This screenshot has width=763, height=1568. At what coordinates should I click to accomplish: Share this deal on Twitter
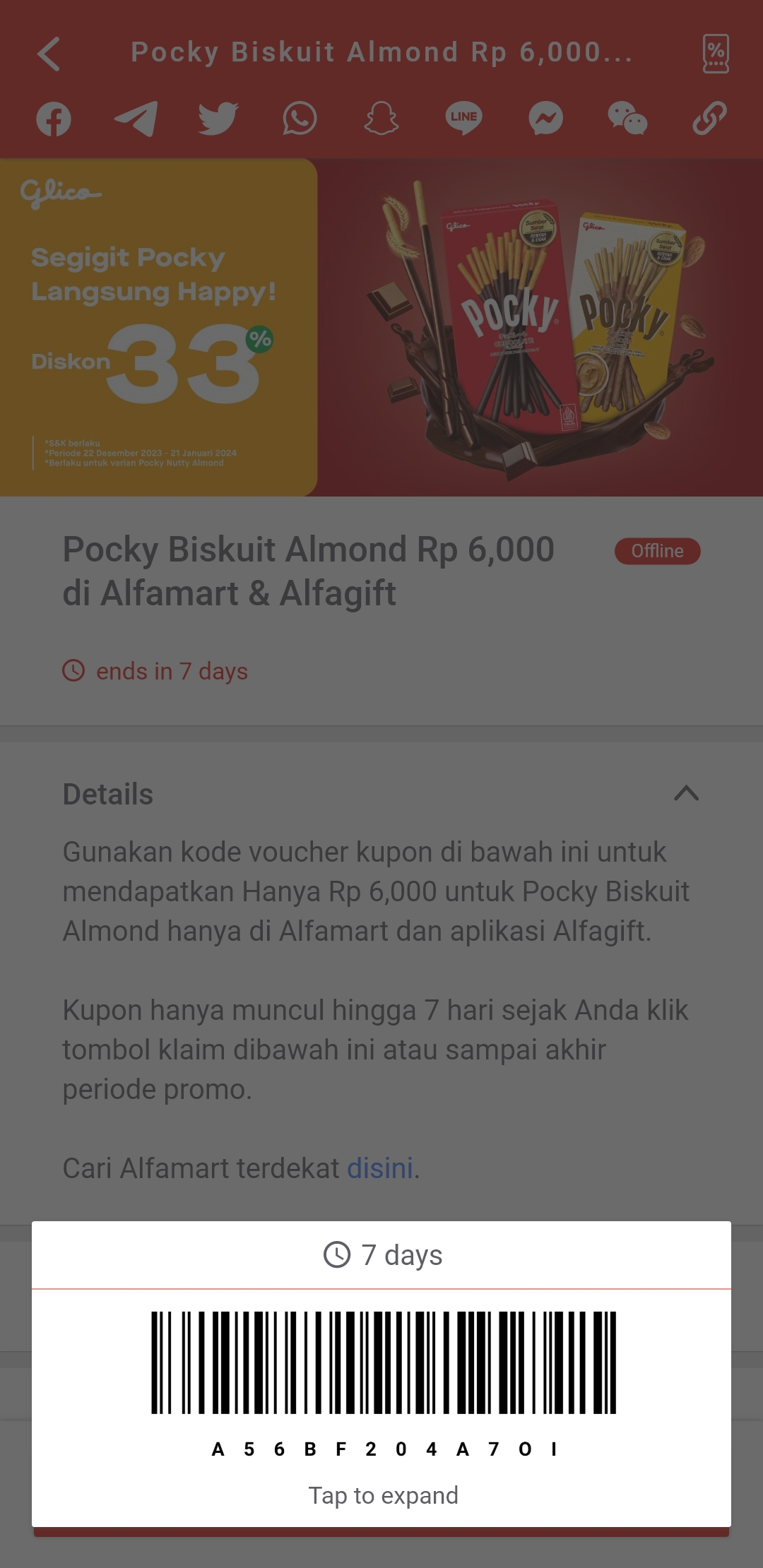click(218, 119)
